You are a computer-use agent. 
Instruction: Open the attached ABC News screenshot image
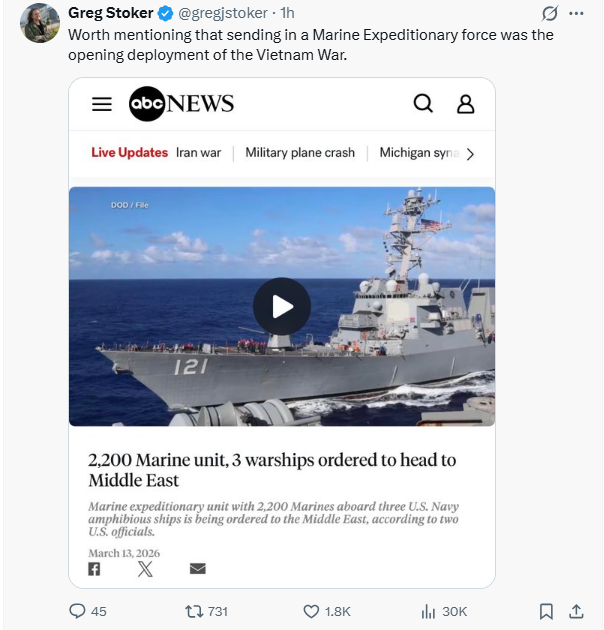pos(281,332)
